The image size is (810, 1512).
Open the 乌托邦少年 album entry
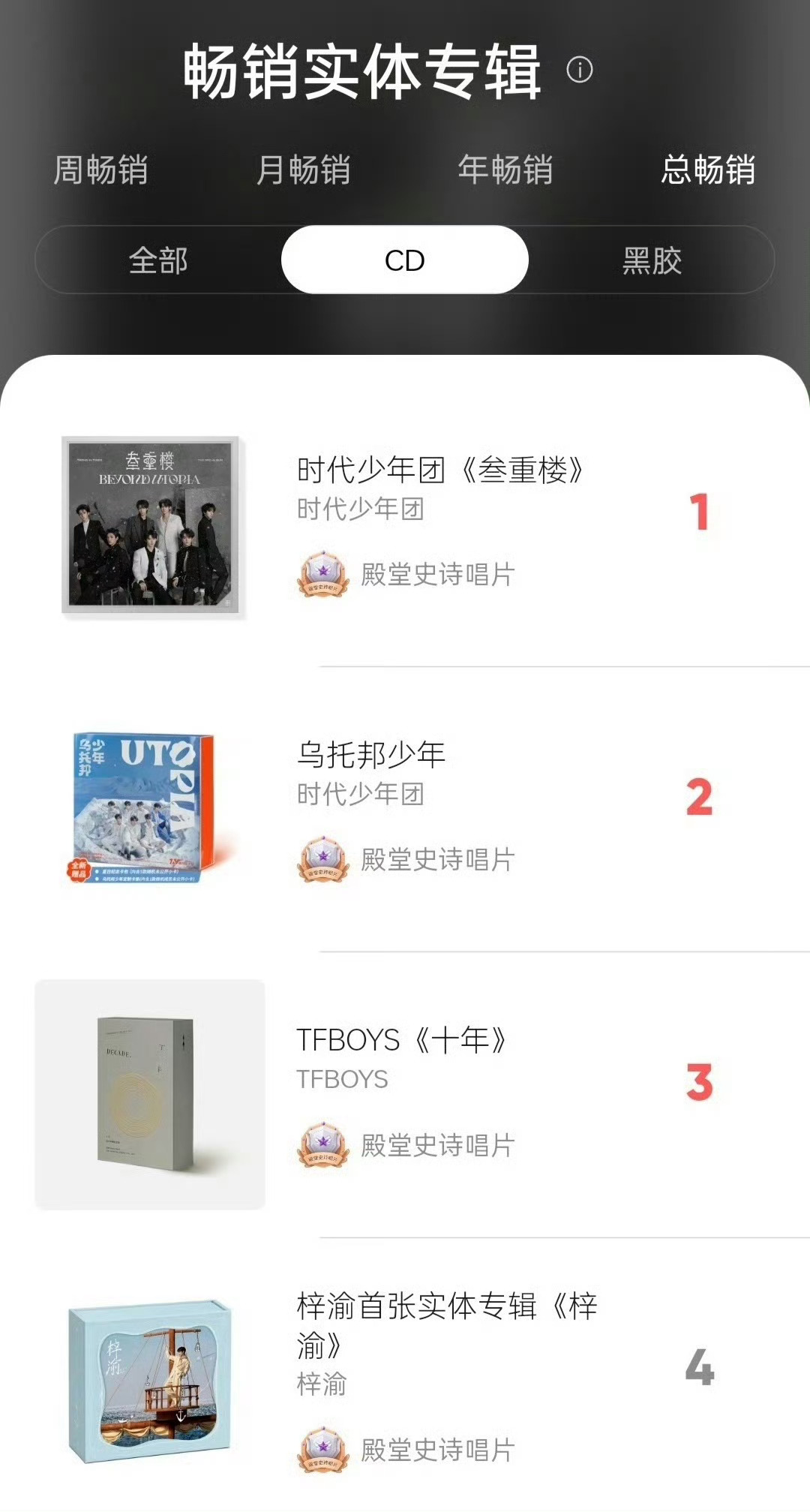click(405, 809)
